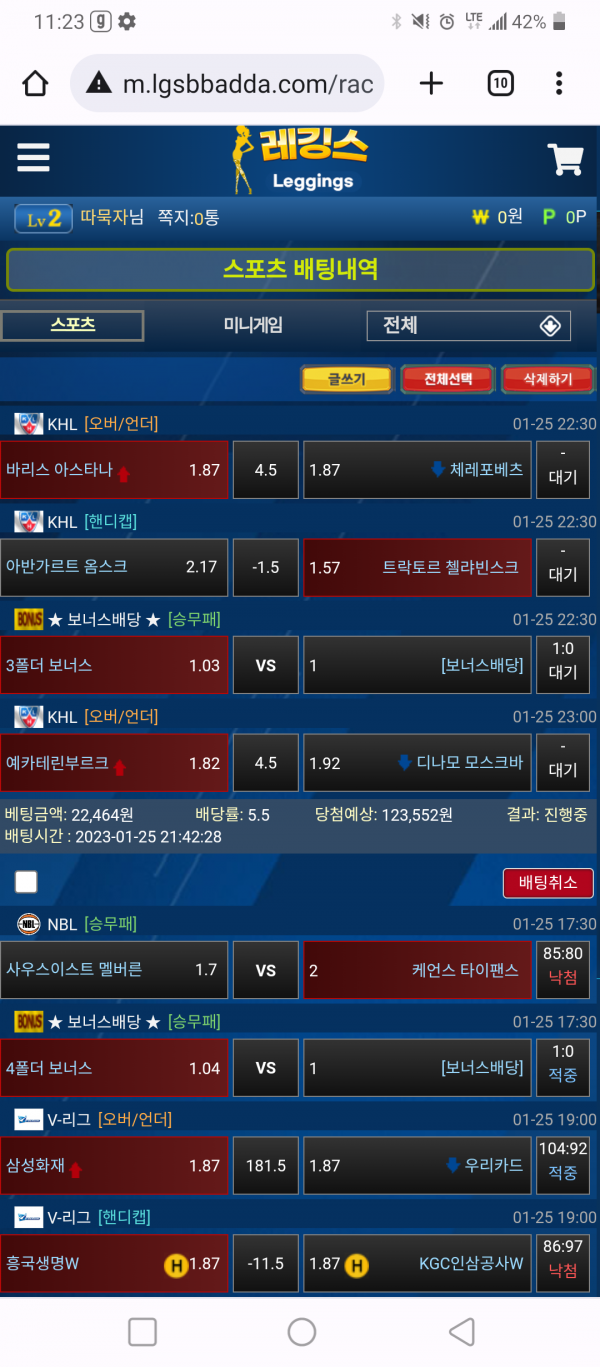Open browser overflow menu
Viewport: 600px width, 1367px height.
[559, 83]
